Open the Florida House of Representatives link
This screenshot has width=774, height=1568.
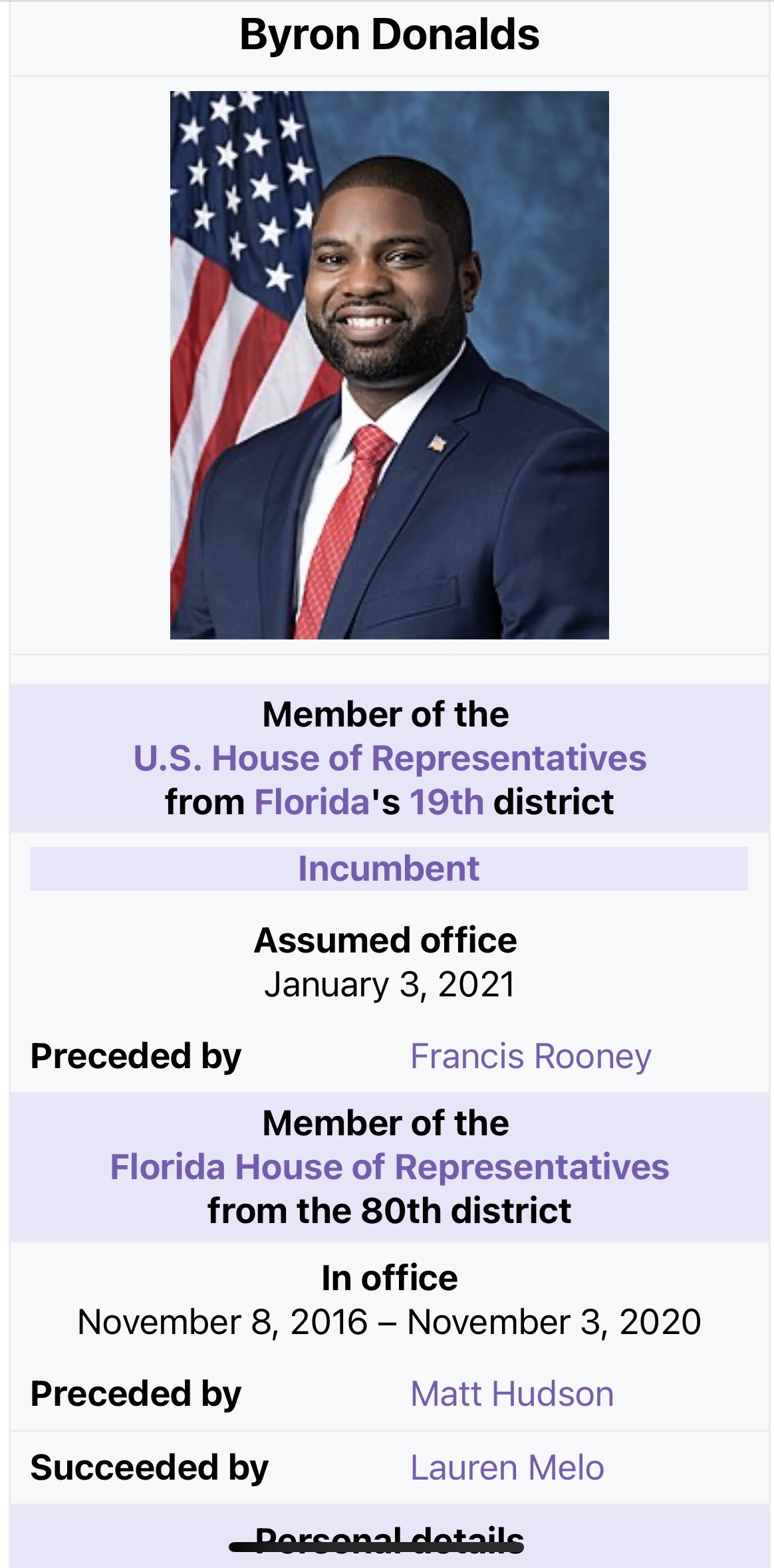click(x=390, y=1167)
